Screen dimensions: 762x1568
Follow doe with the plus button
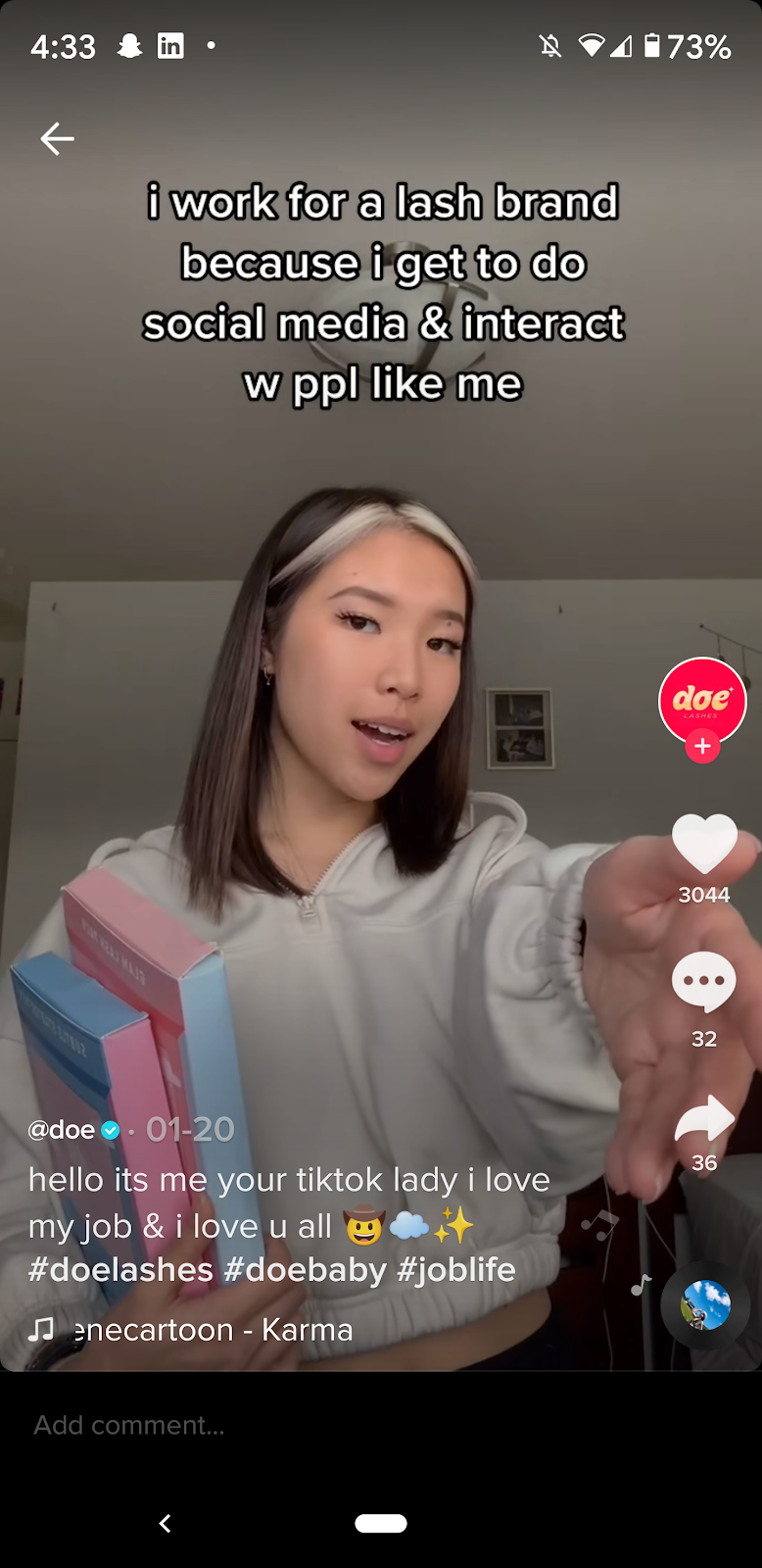[x=702, y=747]
